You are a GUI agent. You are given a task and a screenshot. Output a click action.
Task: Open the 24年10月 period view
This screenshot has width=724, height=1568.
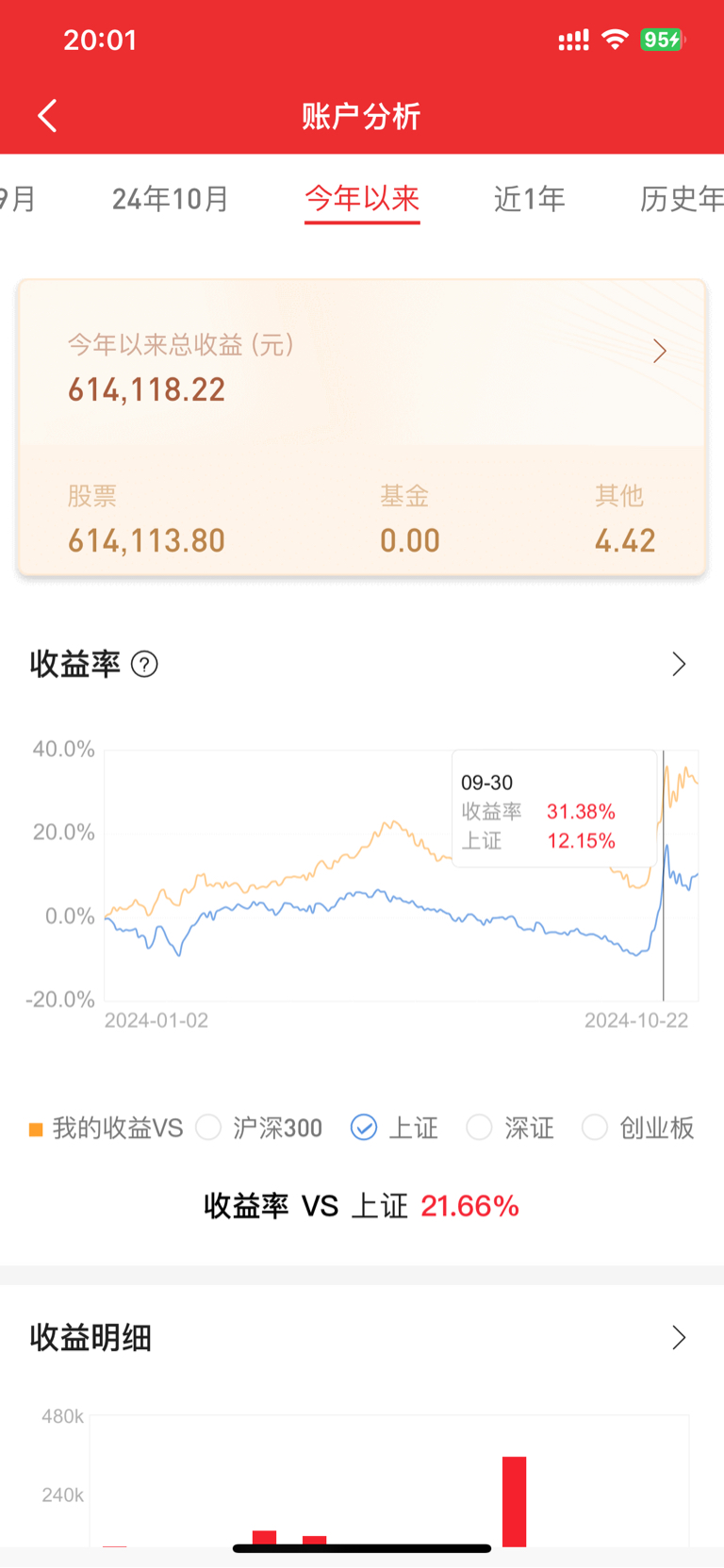click(170, 199)
